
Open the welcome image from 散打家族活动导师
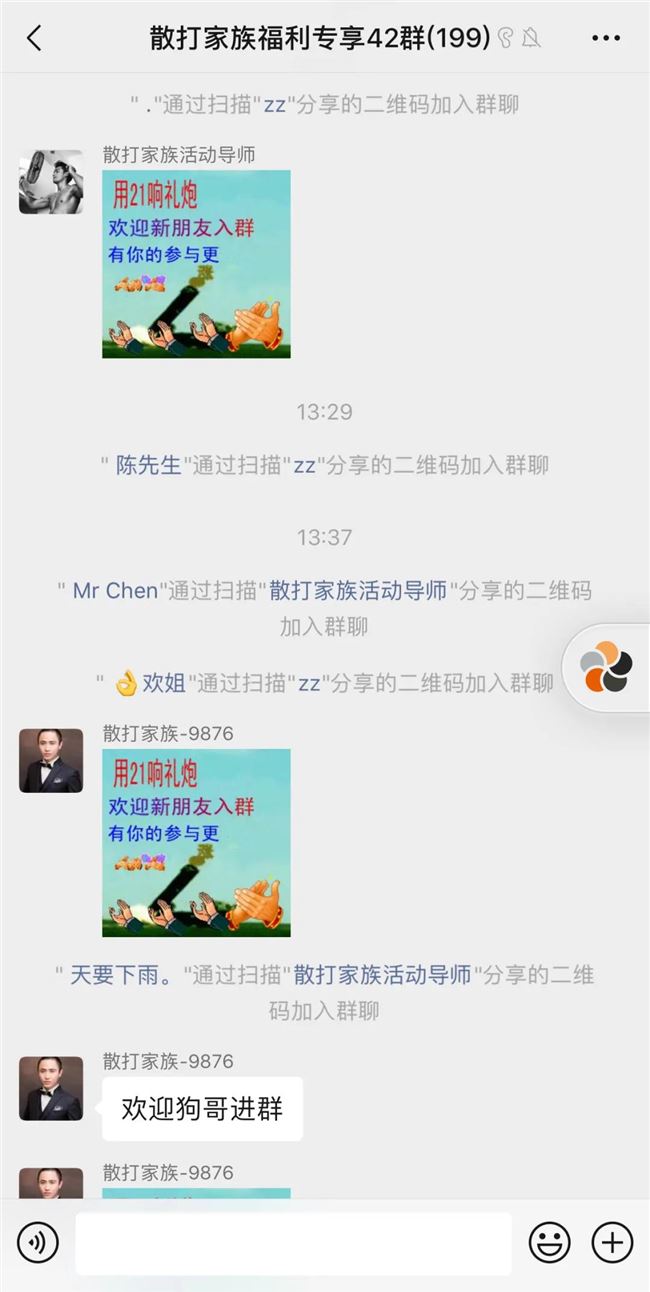point(196,264)
